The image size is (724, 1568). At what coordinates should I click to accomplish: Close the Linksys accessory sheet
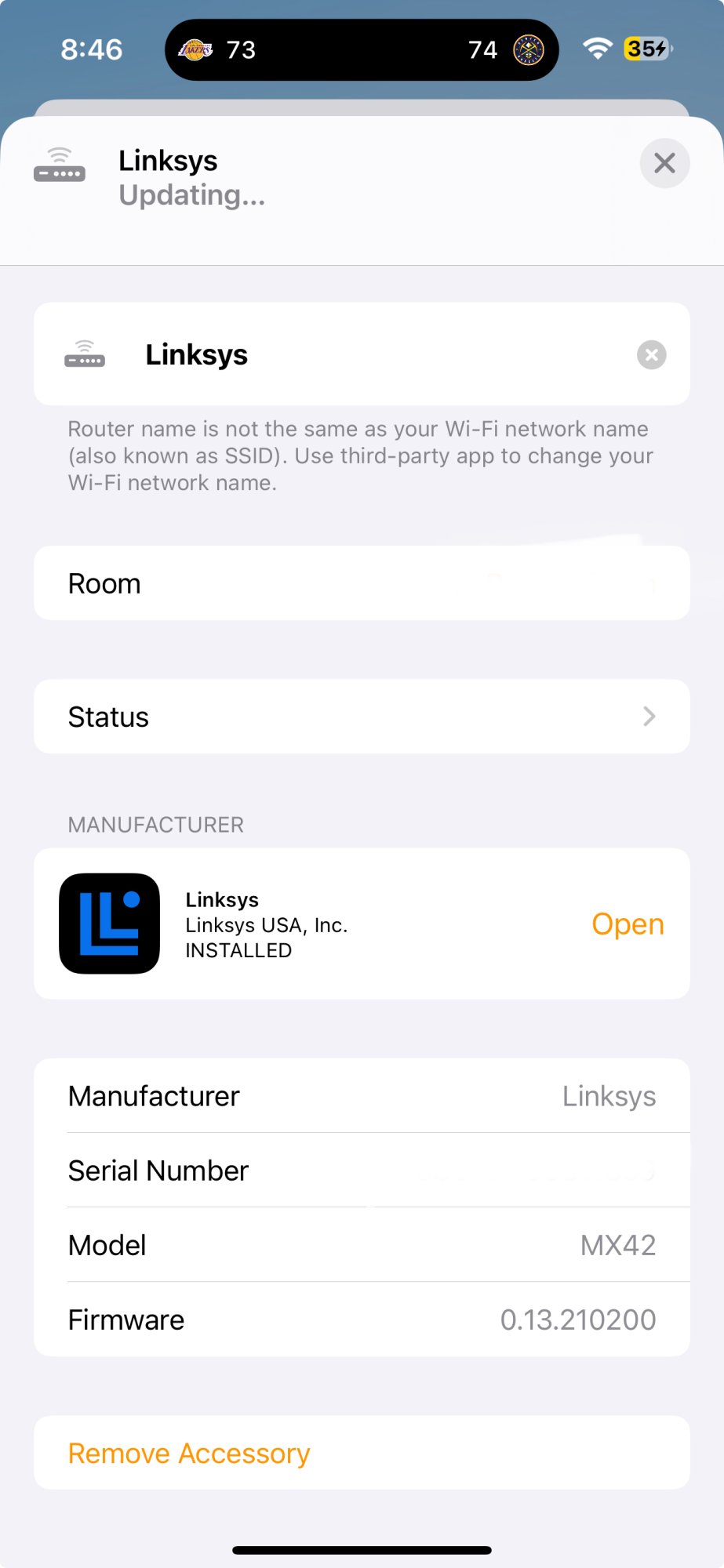pyautogui.click(x=664, y=163)
